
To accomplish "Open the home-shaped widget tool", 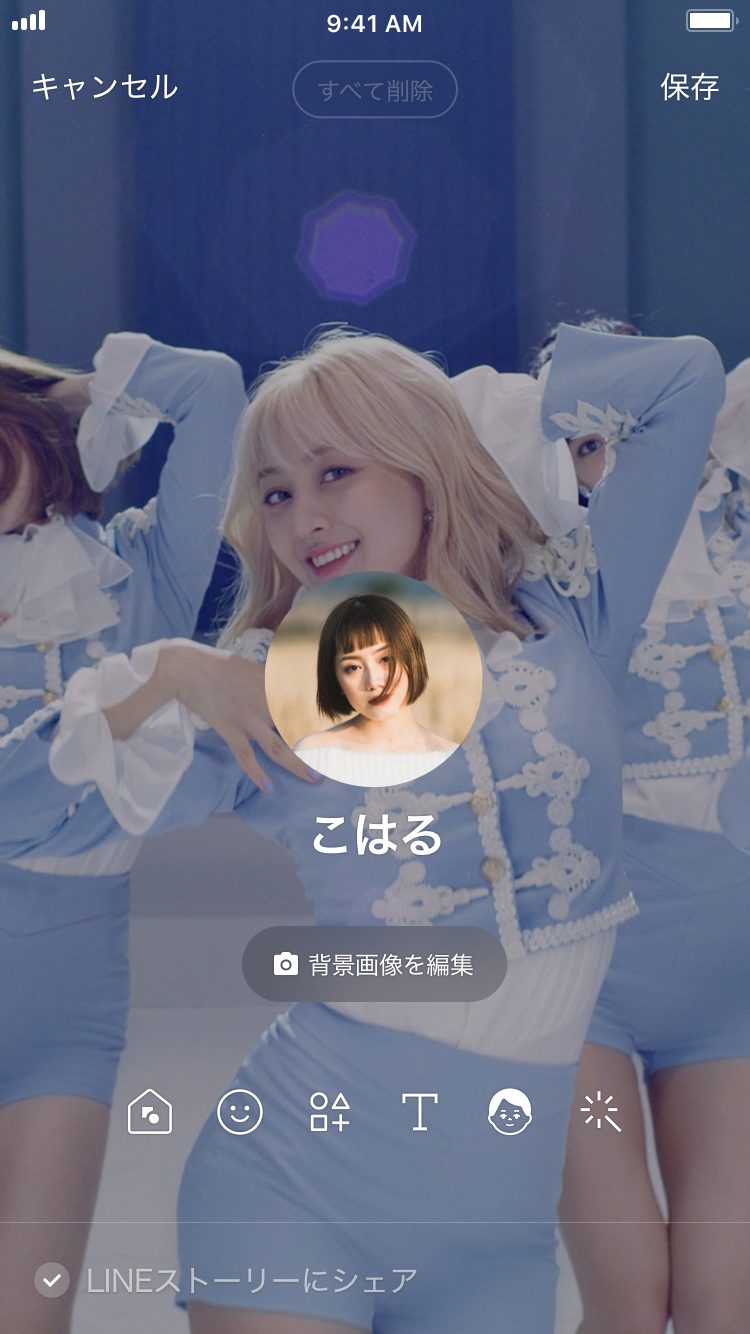I will (150, 1111).
